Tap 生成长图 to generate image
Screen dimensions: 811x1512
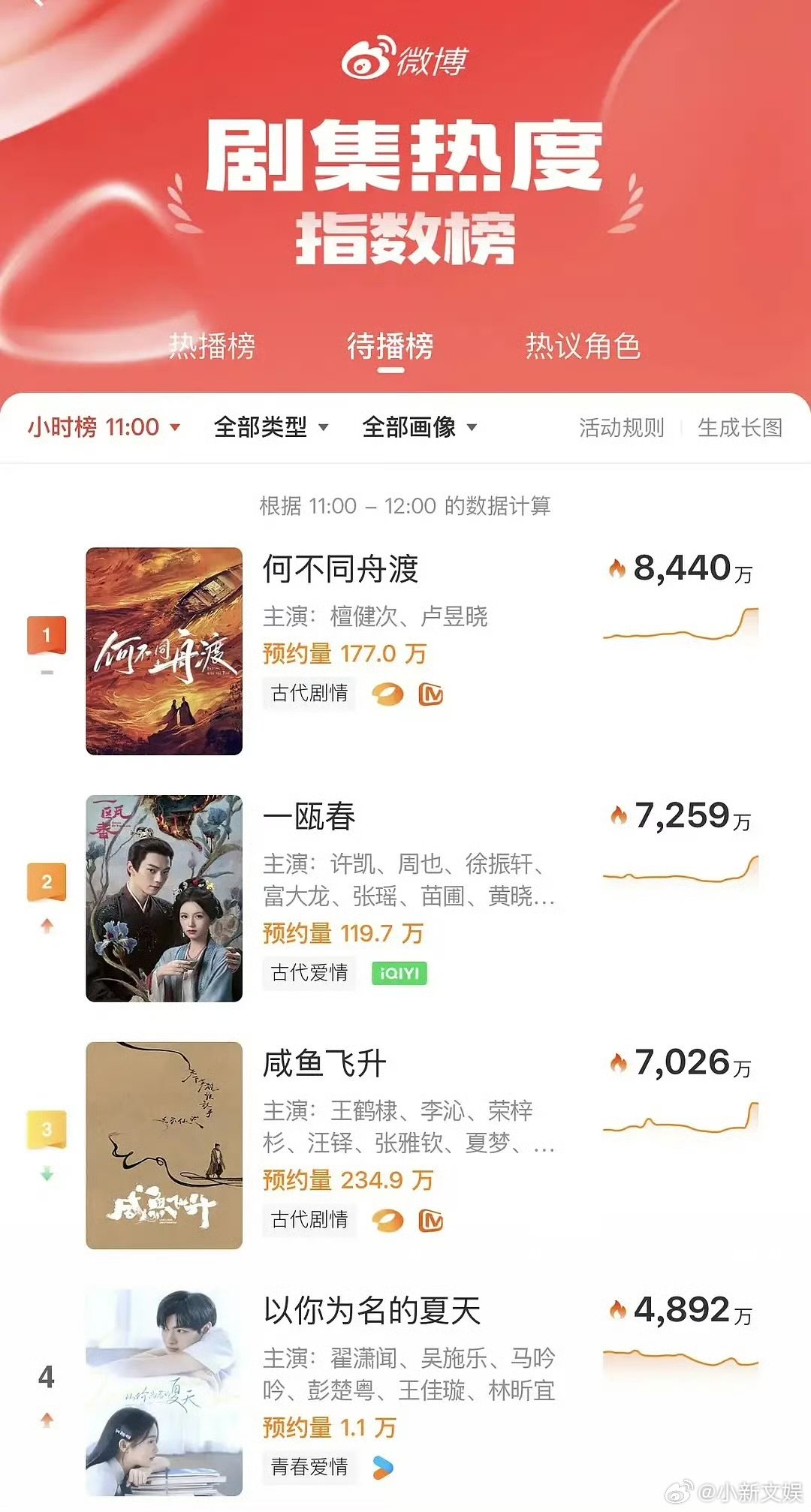(x=740, y=428)
